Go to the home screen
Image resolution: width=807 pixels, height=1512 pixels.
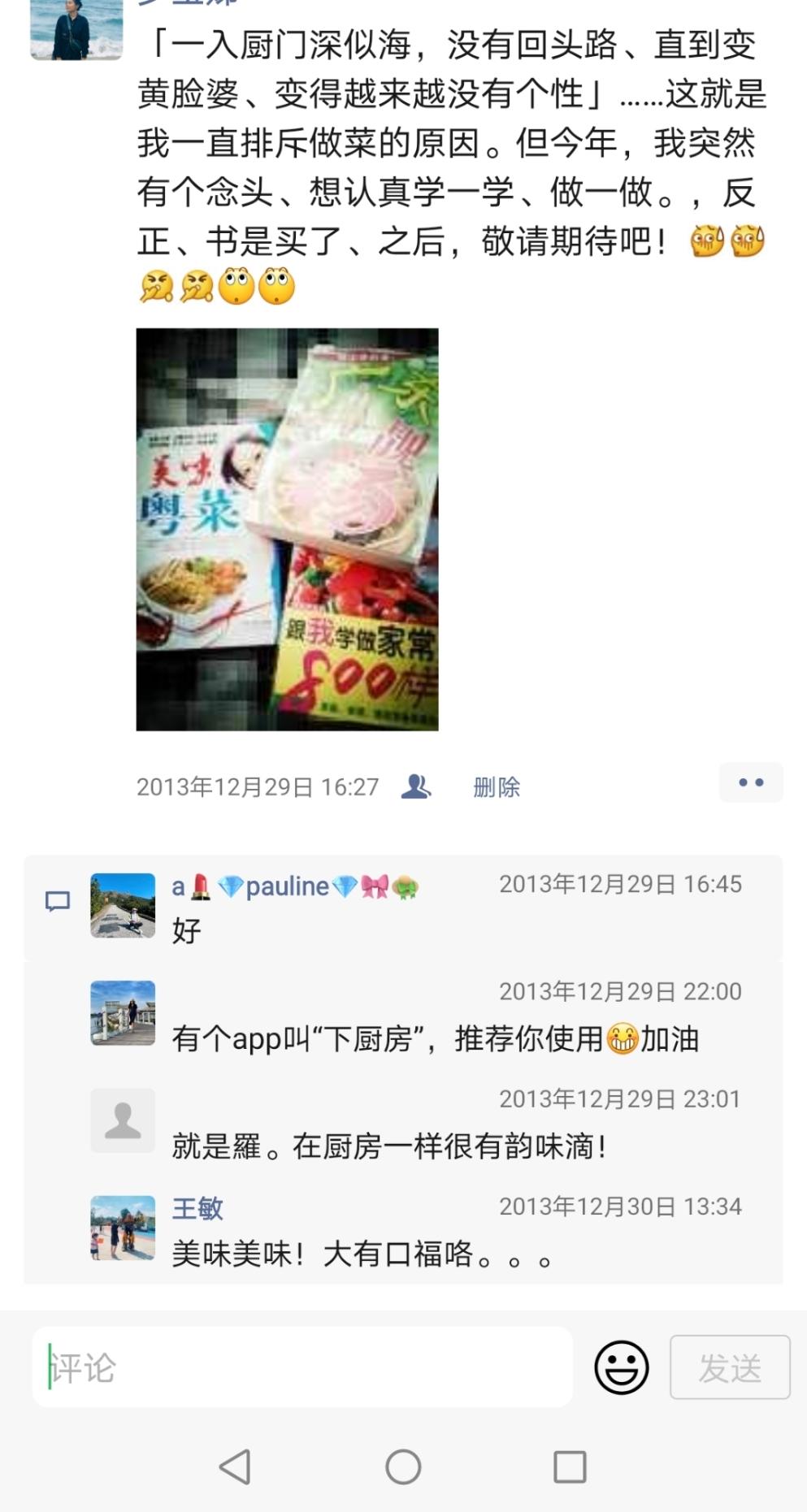[403, 1467]
